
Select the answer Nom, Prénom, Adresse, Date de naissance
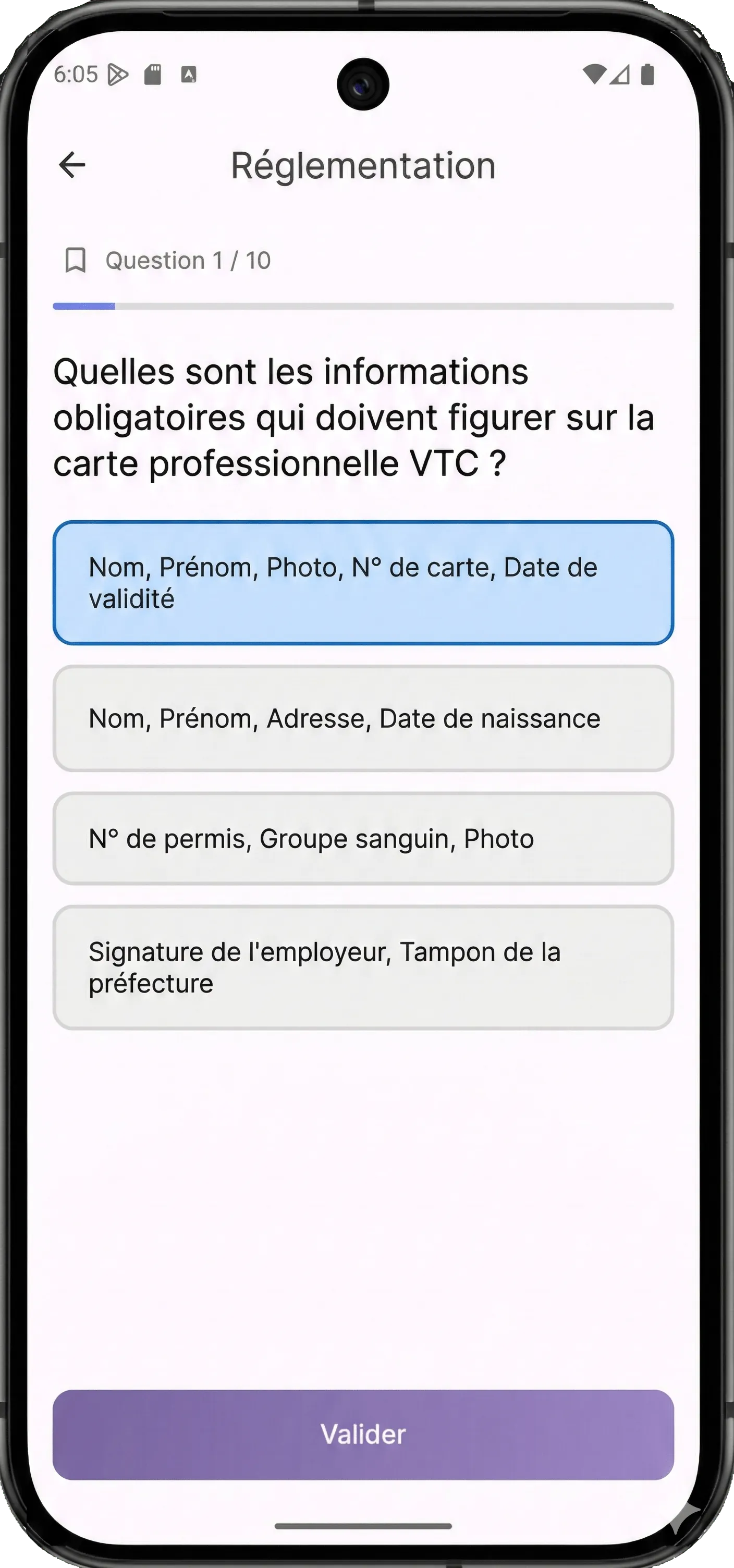tap(364, 719)
